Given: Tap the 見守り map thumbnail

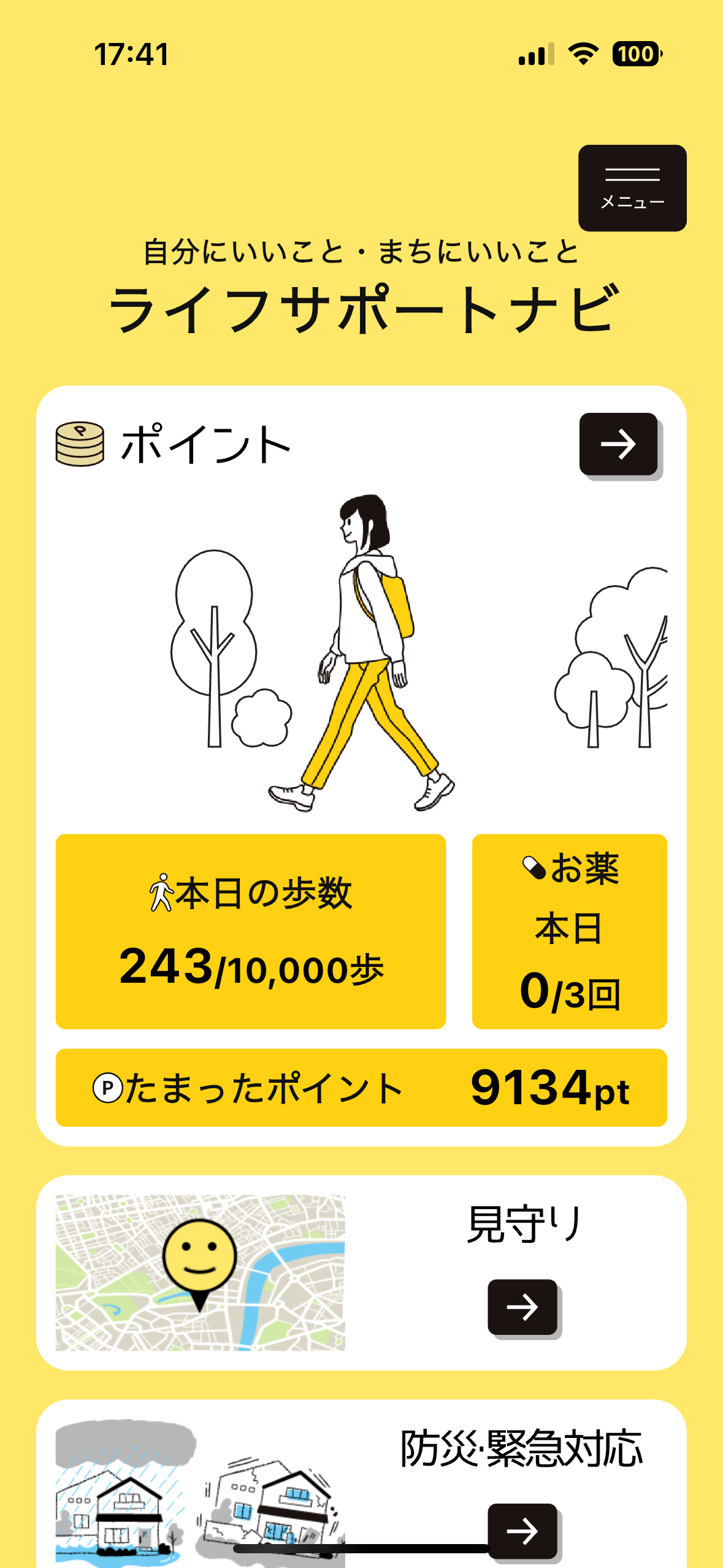Looking at the screenshot, I should tap(200, 1272).
